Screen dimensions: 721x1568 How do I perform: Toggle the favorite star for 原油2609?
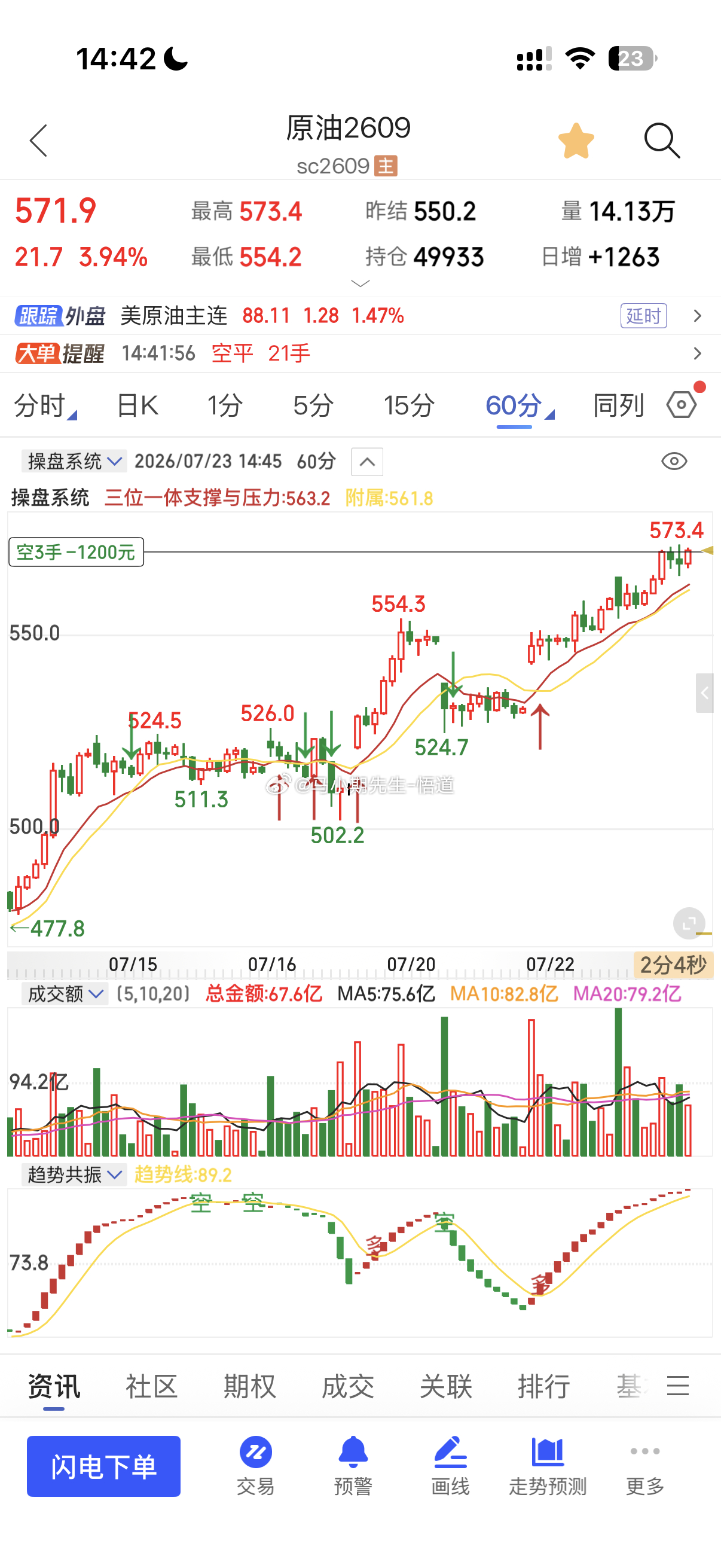click(x=576, y=141)
